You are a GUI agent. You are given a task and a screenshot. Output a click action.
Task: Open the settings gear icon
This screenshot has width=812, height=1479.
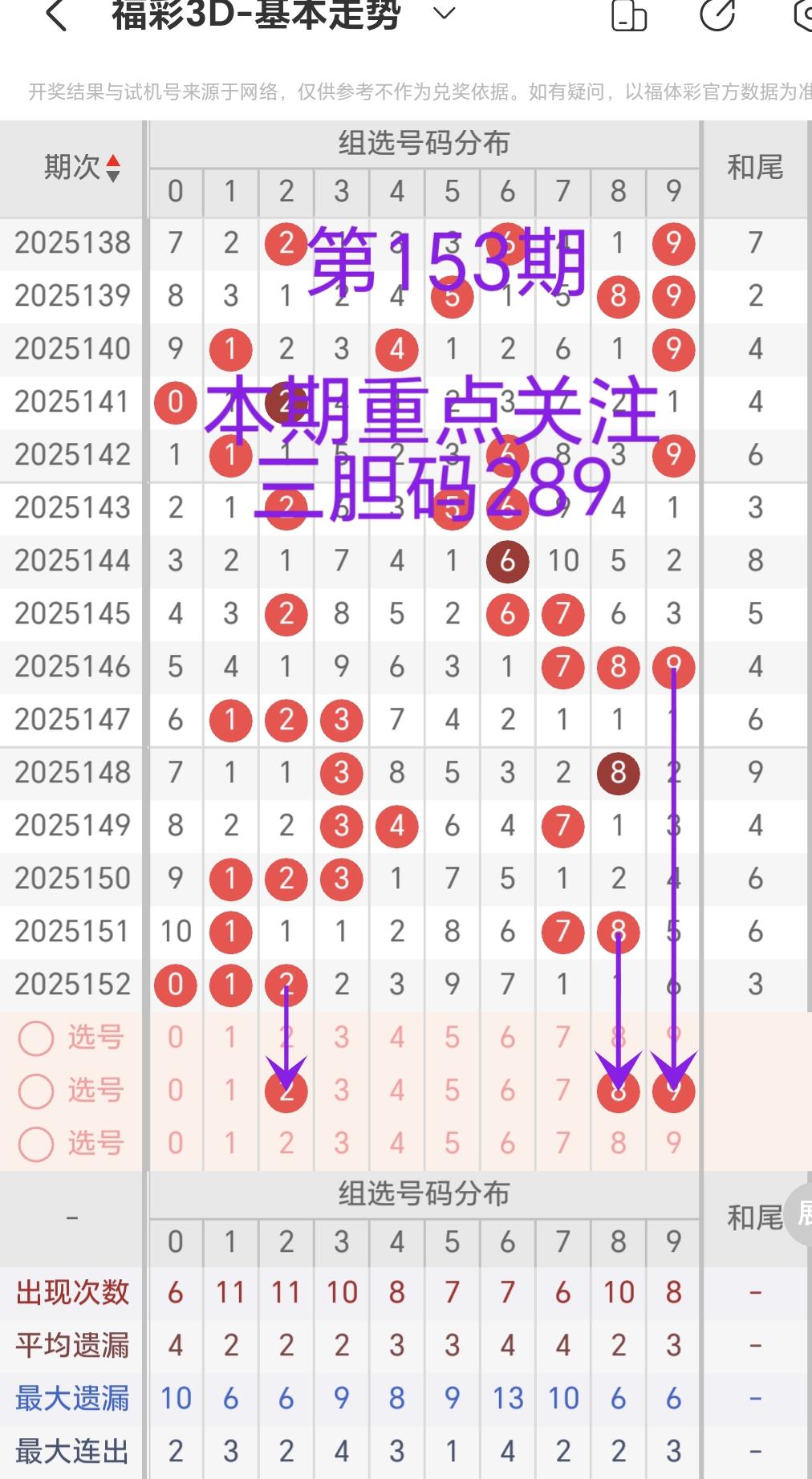pyautogui.click(x=802, y=15)
